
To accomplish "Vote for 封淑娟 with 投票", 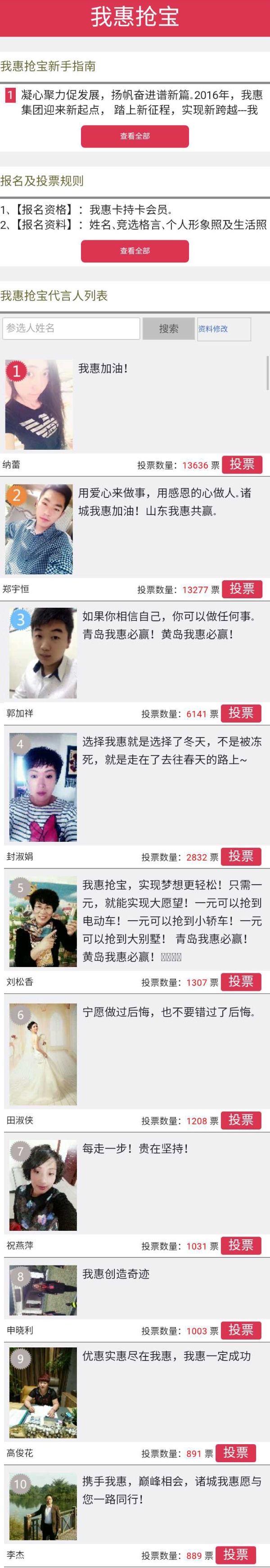I will [240, 856].
